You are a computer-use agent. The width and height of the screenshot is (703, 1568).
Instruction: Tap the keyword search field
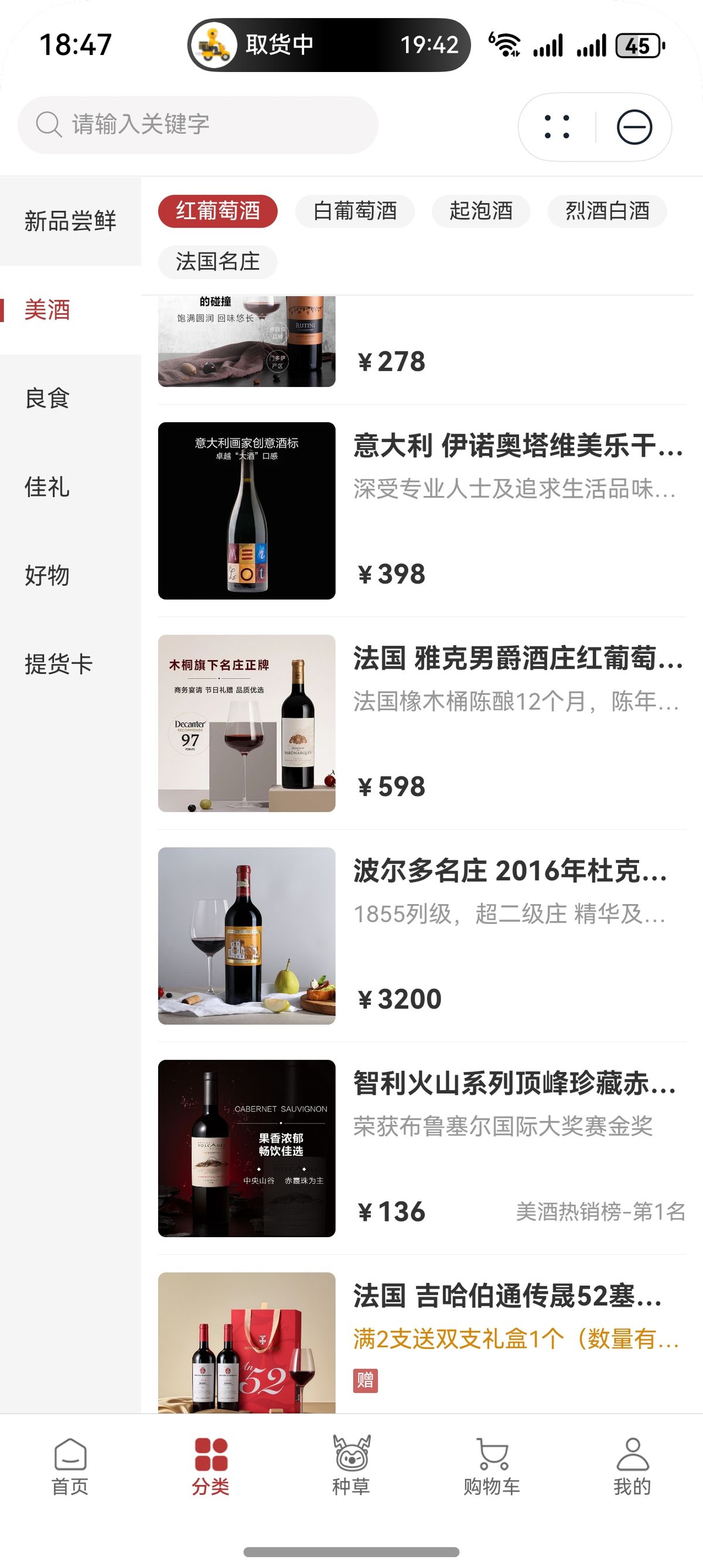tap(198, 125)
